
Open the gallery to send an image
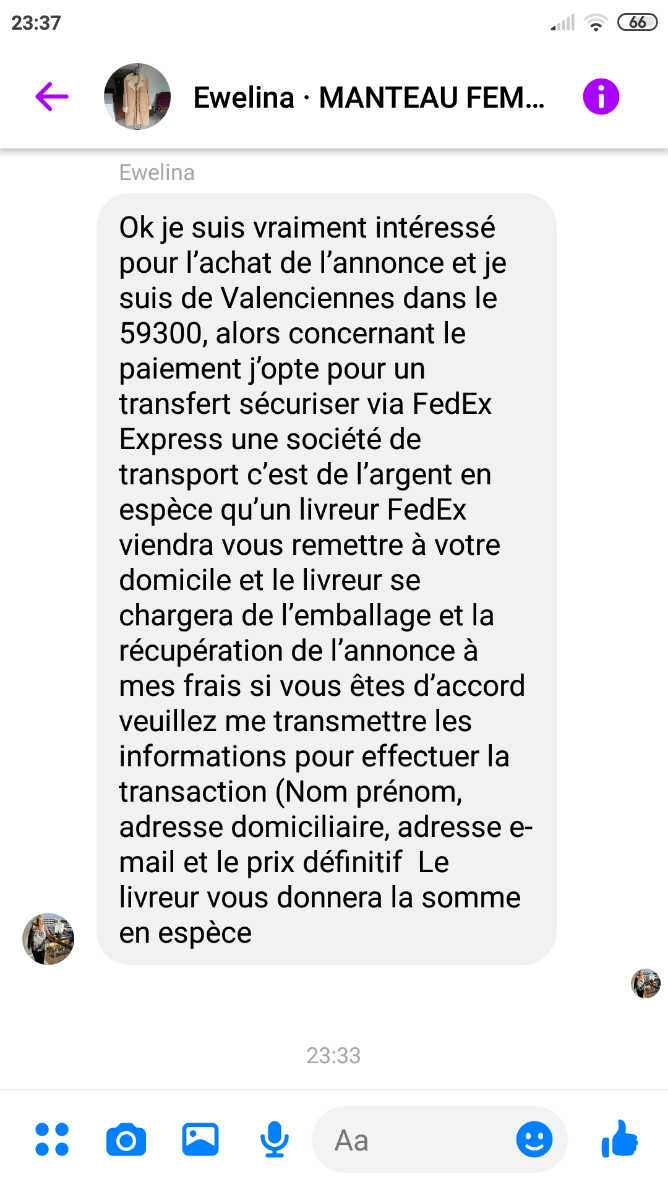200,1139
